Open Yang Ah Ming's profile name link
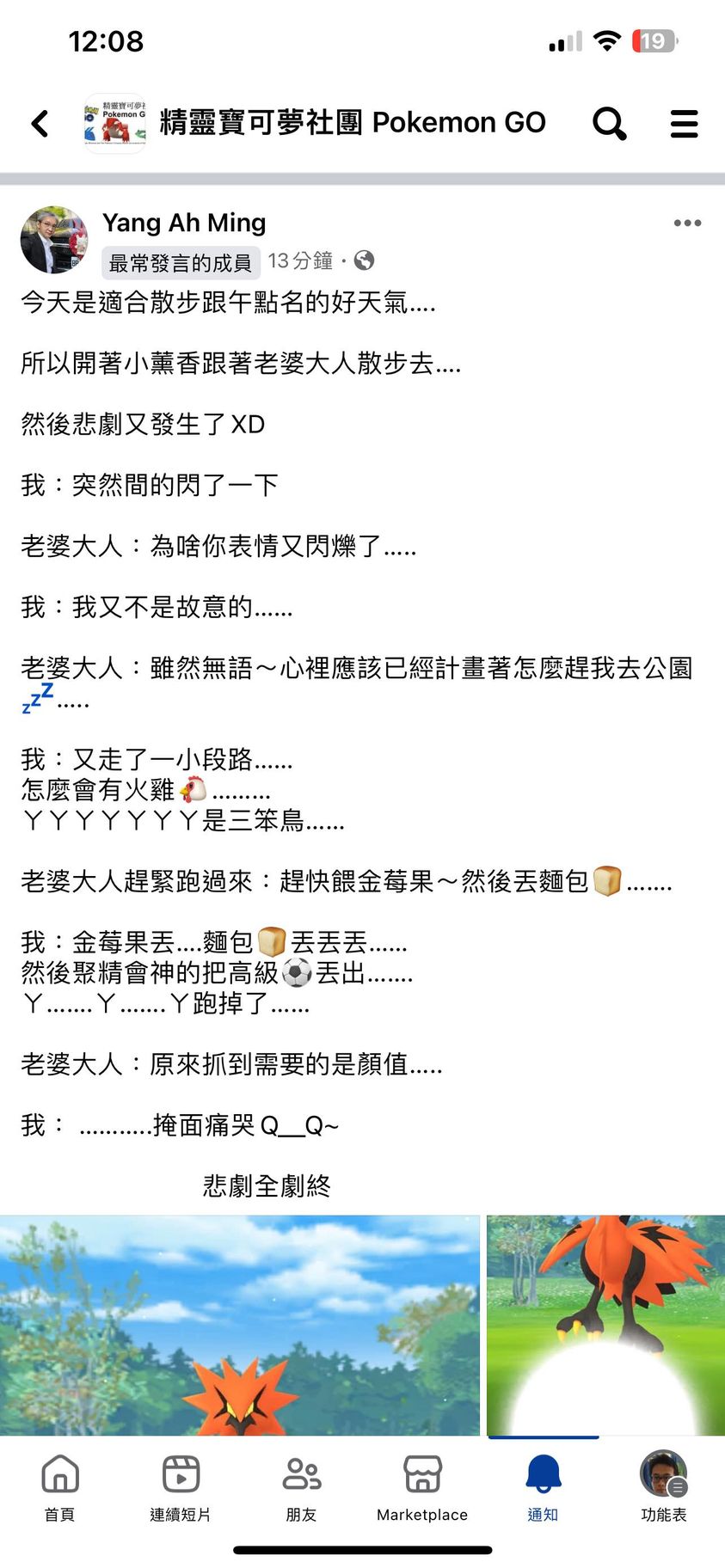Screen dimensions: 725x1568 (184, 224)
